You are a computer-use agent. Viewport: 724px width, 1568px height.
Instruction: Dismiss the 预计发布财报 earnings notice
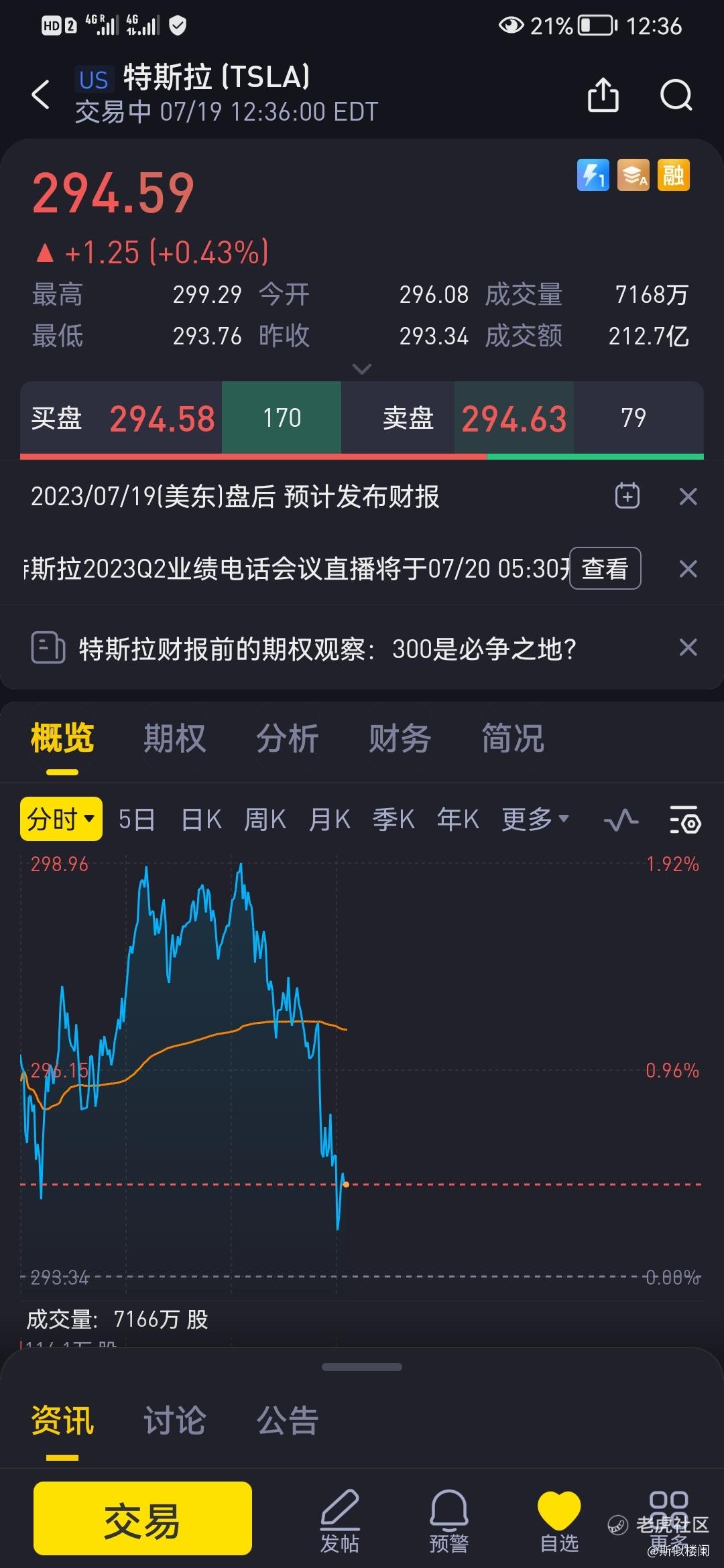click(x=688, y=497)
